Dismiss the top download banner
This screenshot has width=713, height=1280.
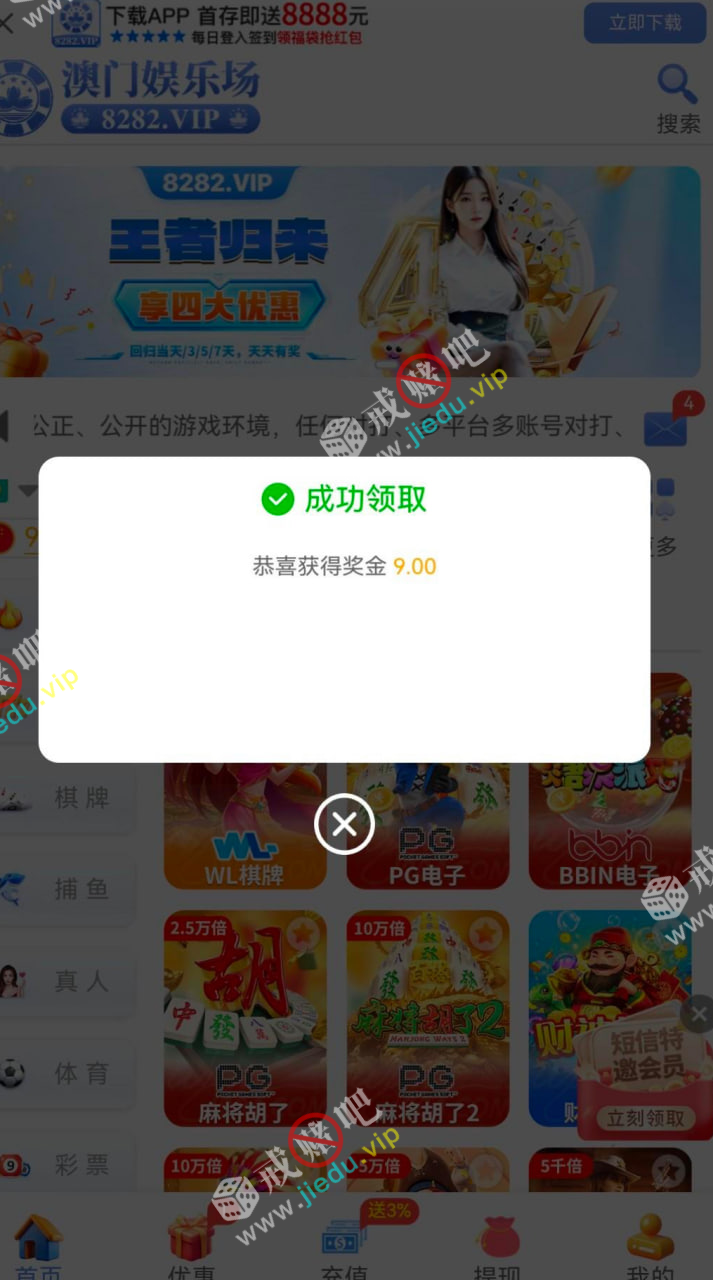[7, 22]
